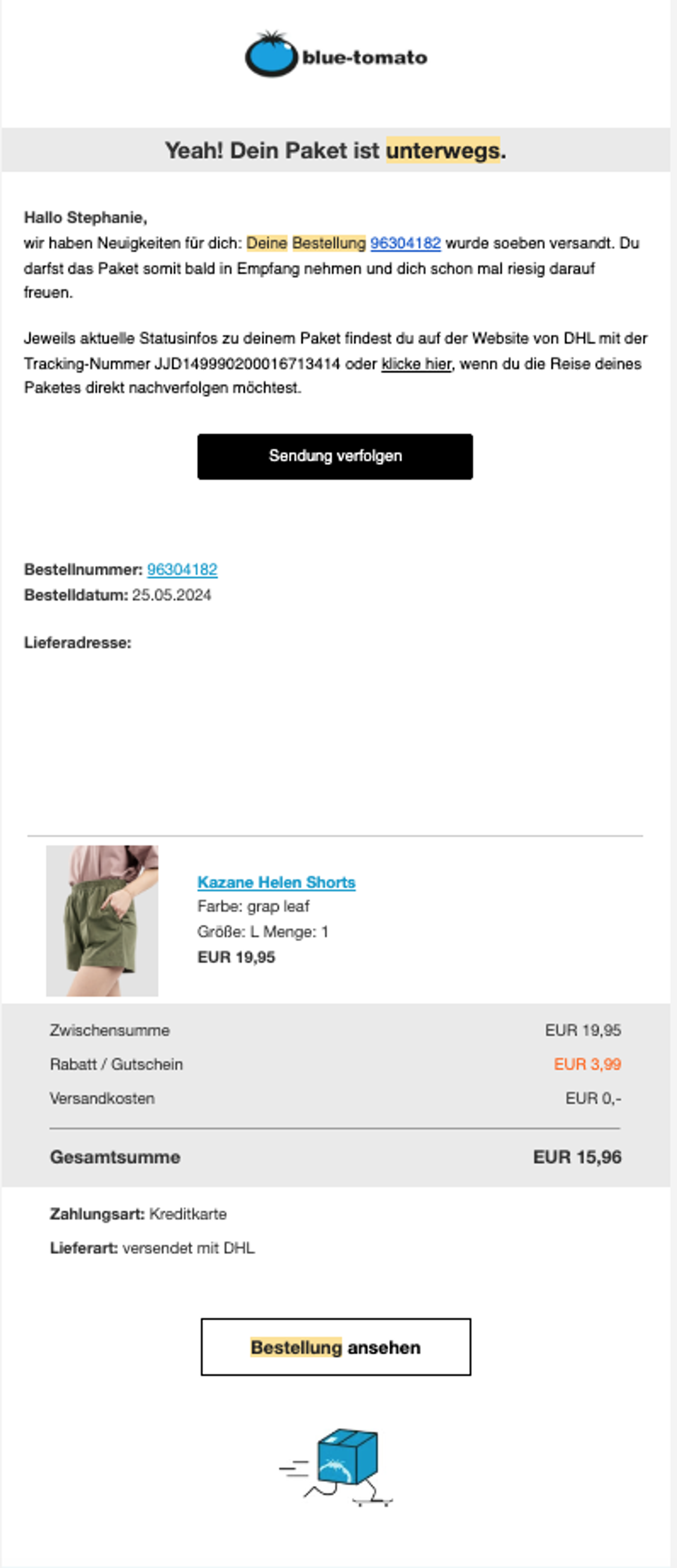The height and width of the screenshot is (1568, 677).
Task: Follow the 'klicke hier' tracking link
Action: coord(416,364)
